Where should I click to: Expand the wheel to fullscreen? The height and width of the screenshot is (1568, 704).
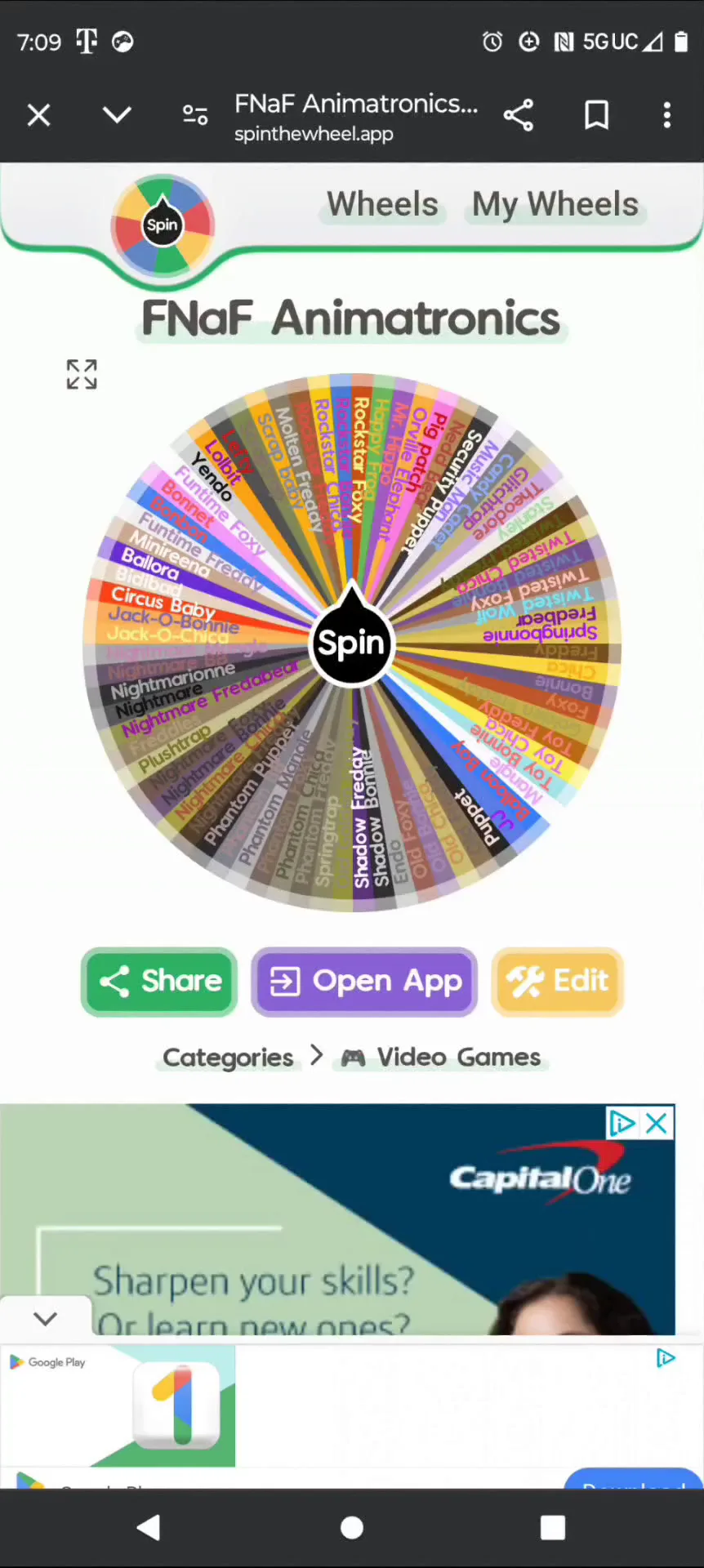tap(82, 375)
